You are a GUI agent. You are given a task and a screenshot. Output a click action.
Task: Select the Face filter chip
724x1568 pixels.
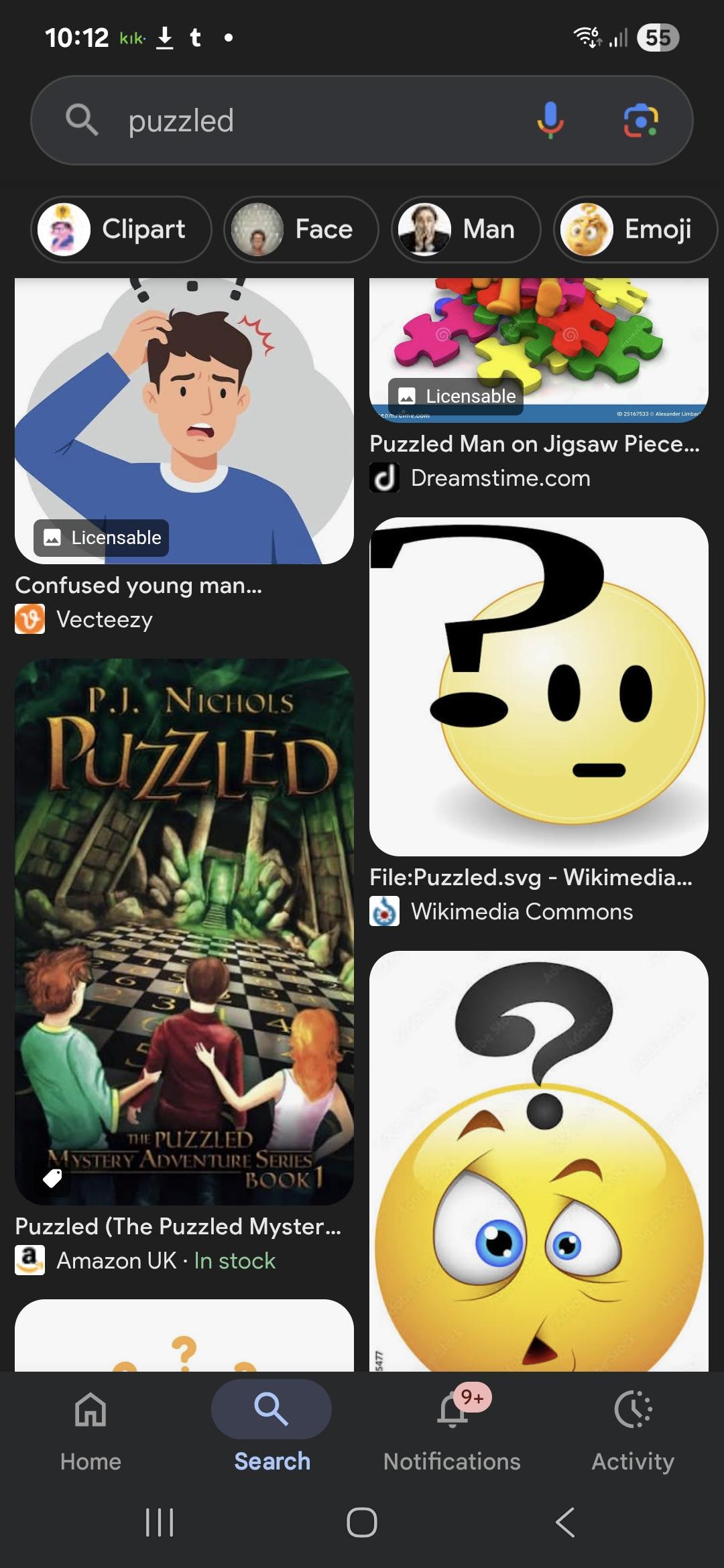click(301, 230)
